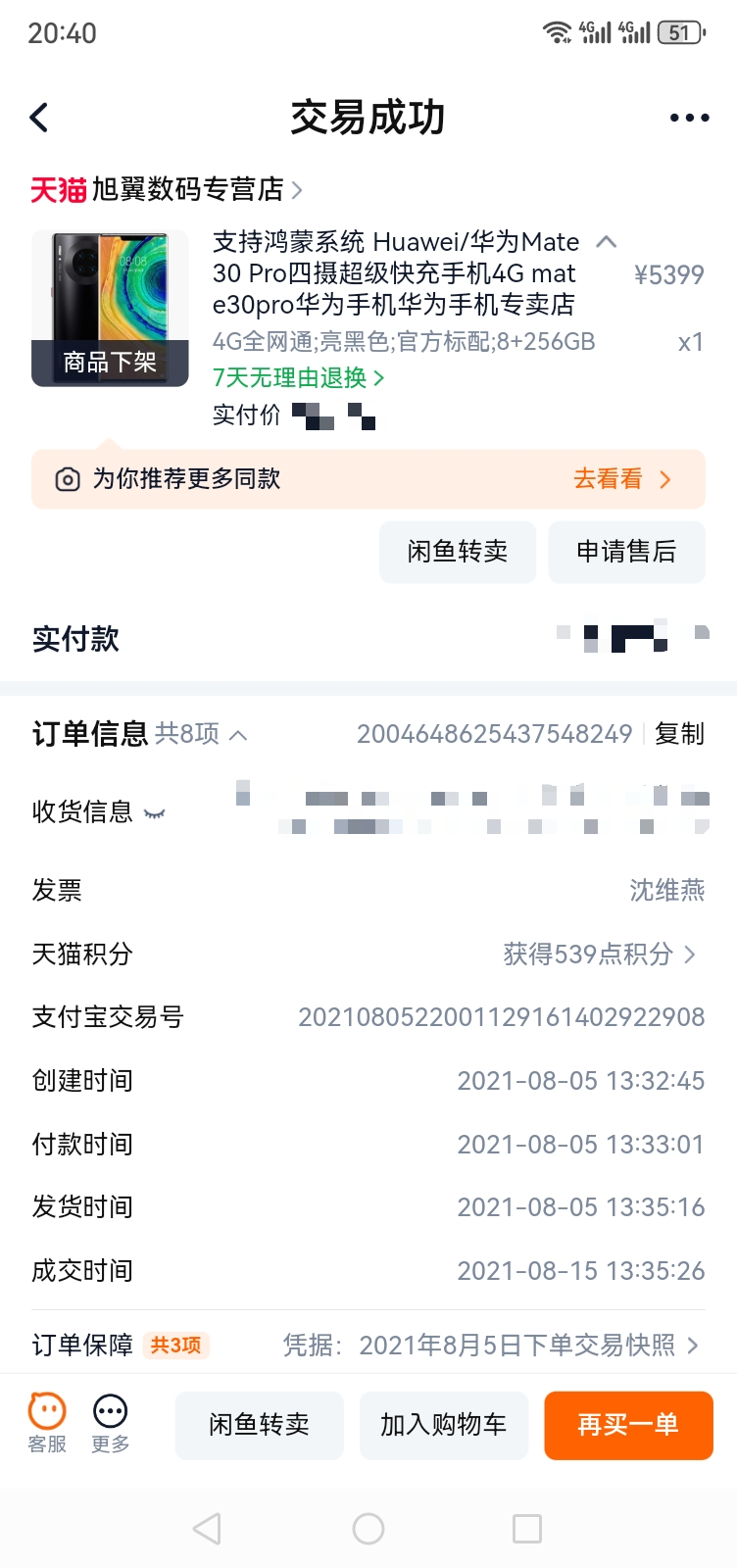Tap 加入购物车 to add to cart
Viewport: 737px width, 1568px height.
(x=444, y=1425)
